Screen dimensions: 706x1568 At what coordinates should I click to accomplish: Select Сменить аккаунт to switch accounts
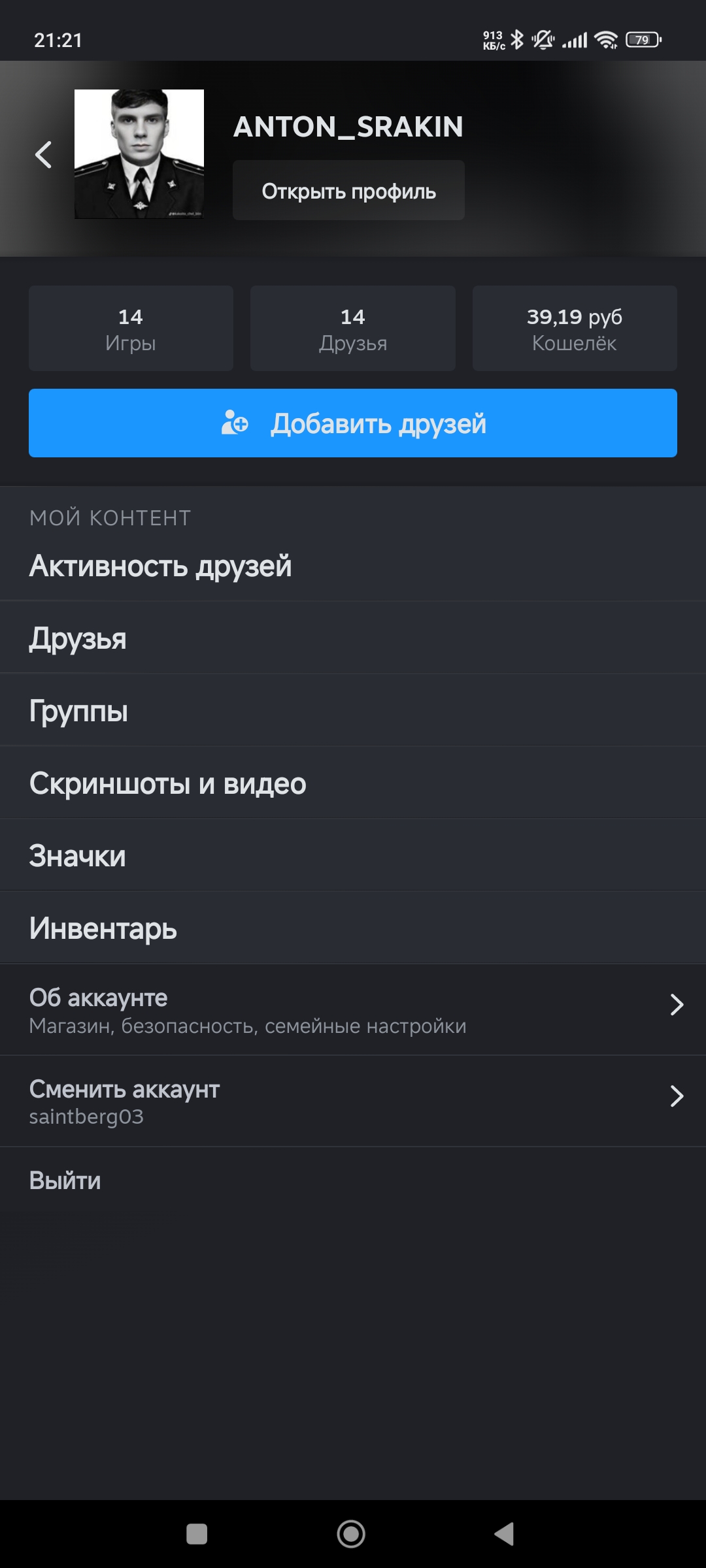353,1102
